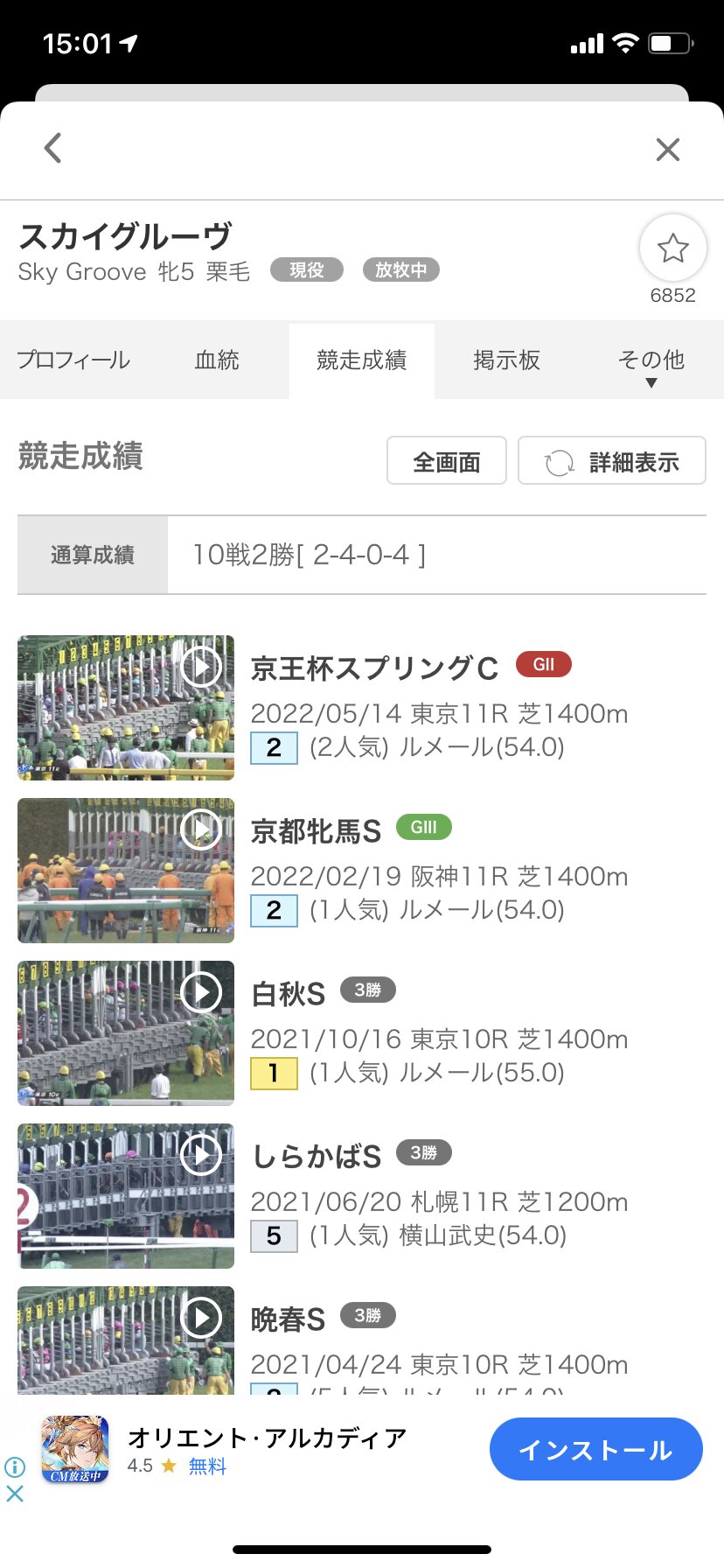Play the しらかばS race video
Screen dimensions: 724x1568
click(126, 1196)
